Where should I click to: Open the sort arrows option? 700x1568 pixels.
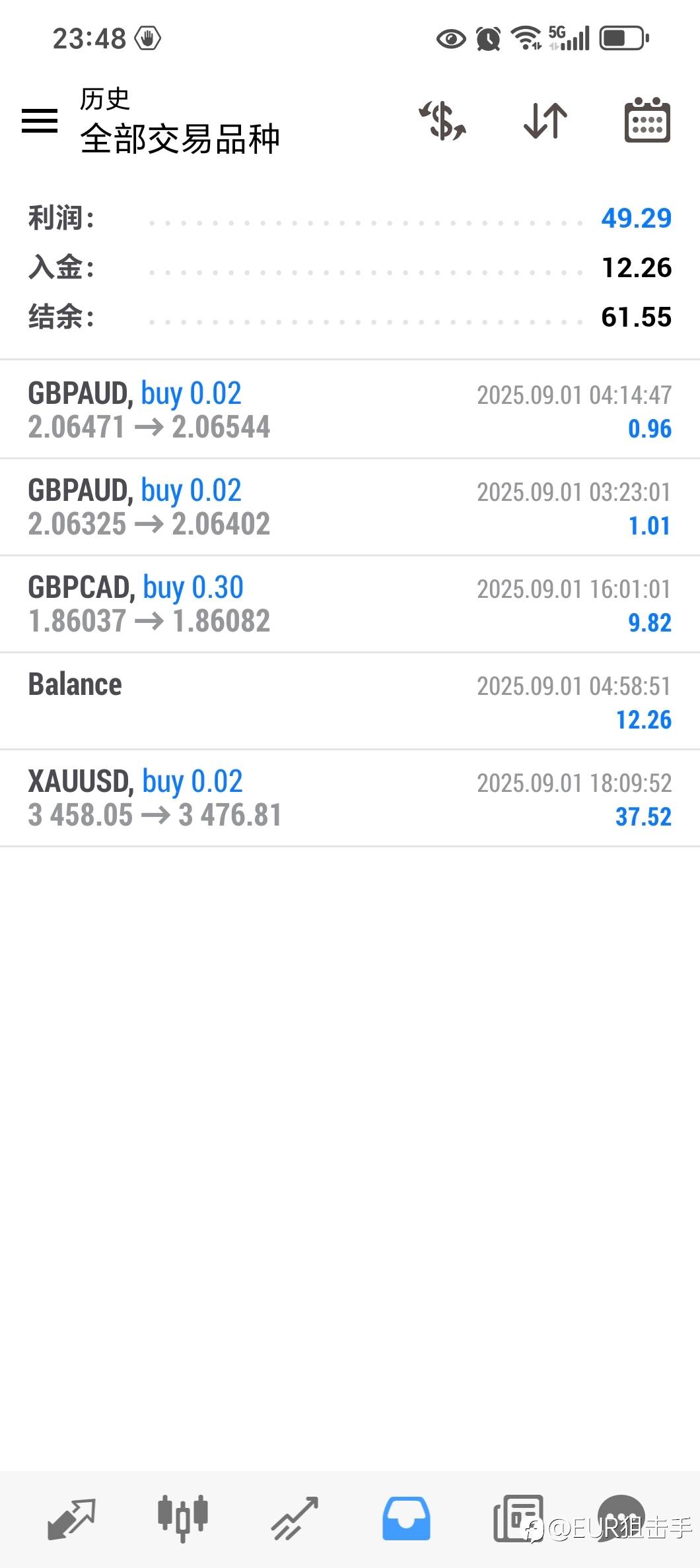(x=545, y=121)
